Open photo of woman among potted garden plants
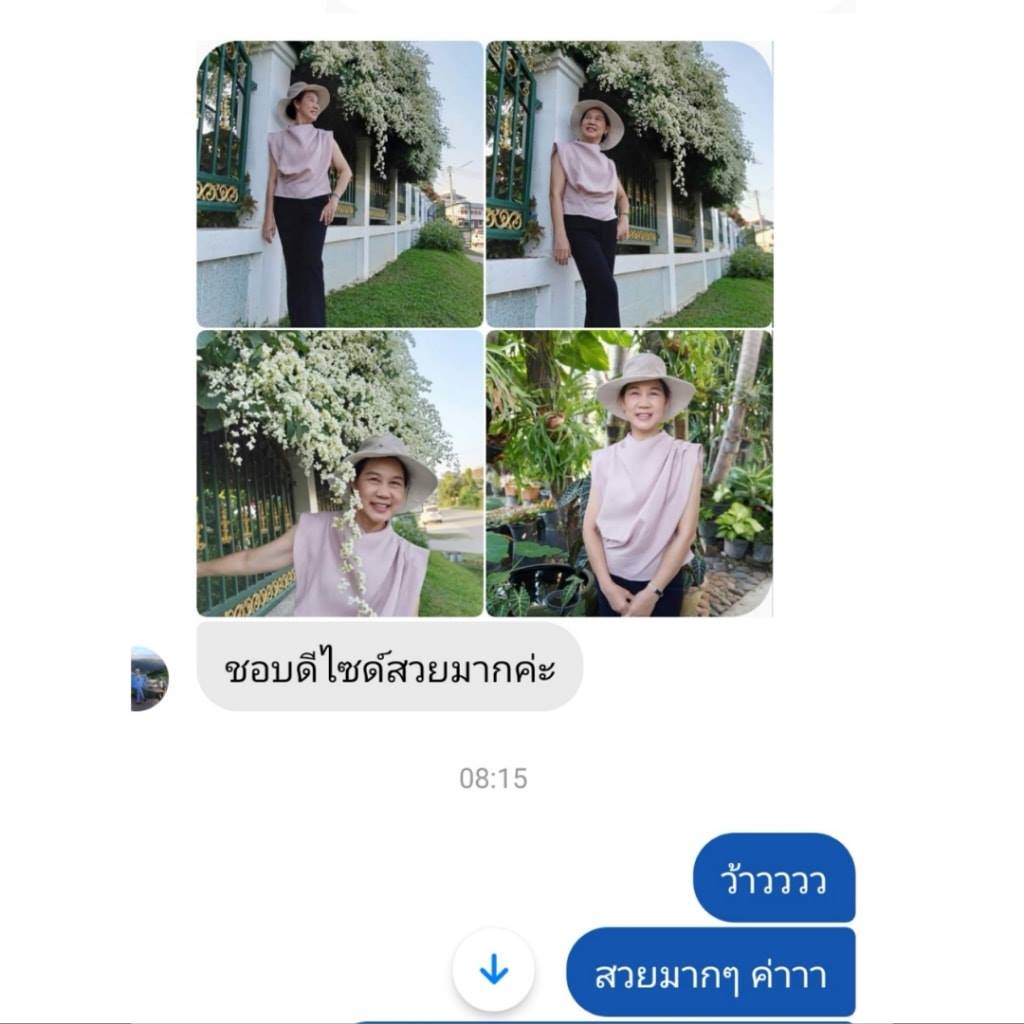Viewport: 1024px width, 1024px height. pos(629,473)
